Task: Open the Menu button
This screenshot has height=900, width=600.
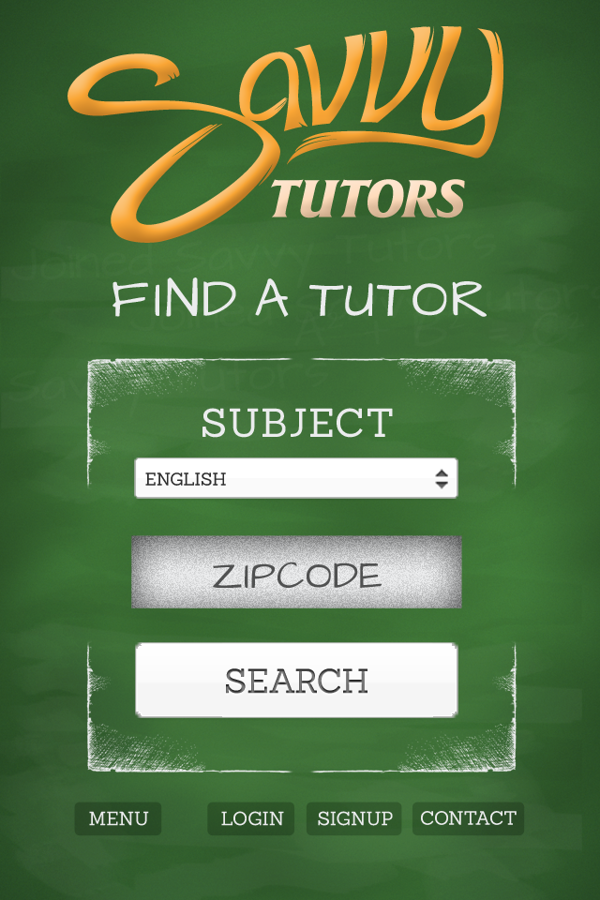Action: [x=118, y=818]
